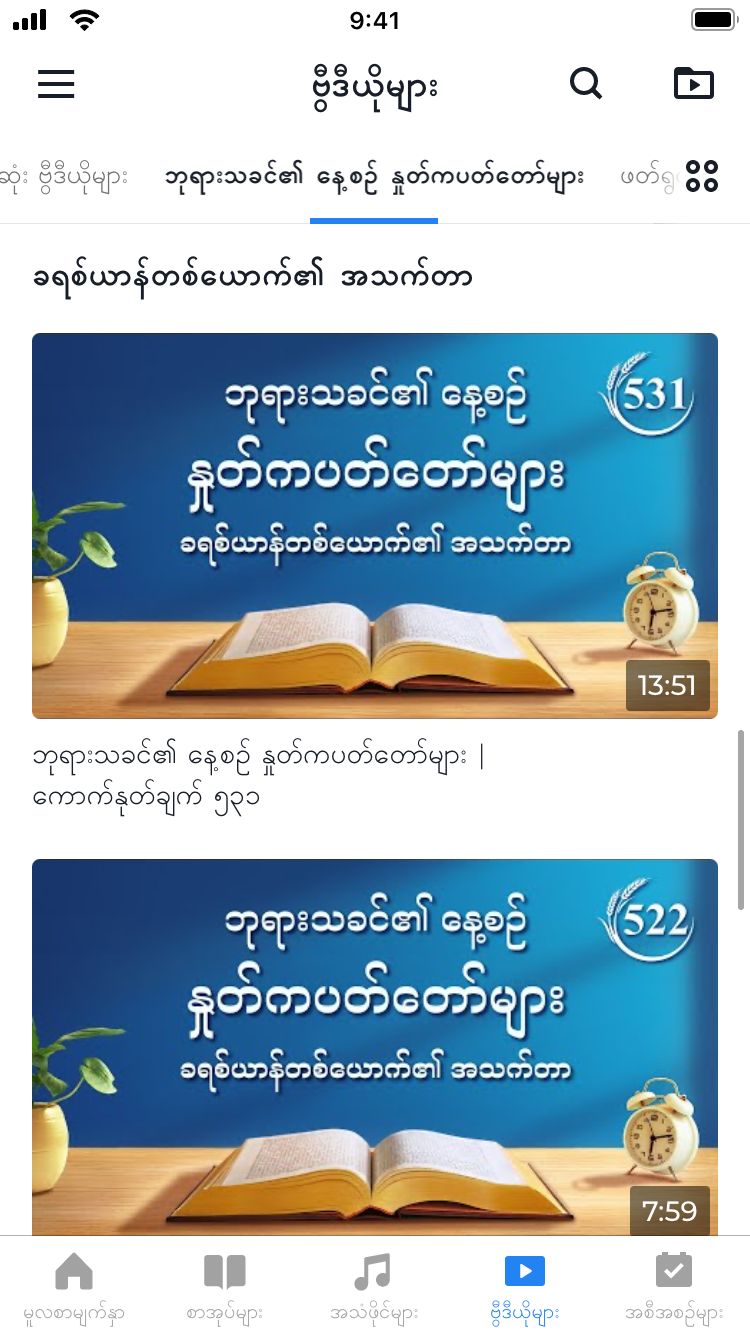Go to the မူလစာမျက်နှာ home tab
The image size is (750, 1334).
point(74,1285)
